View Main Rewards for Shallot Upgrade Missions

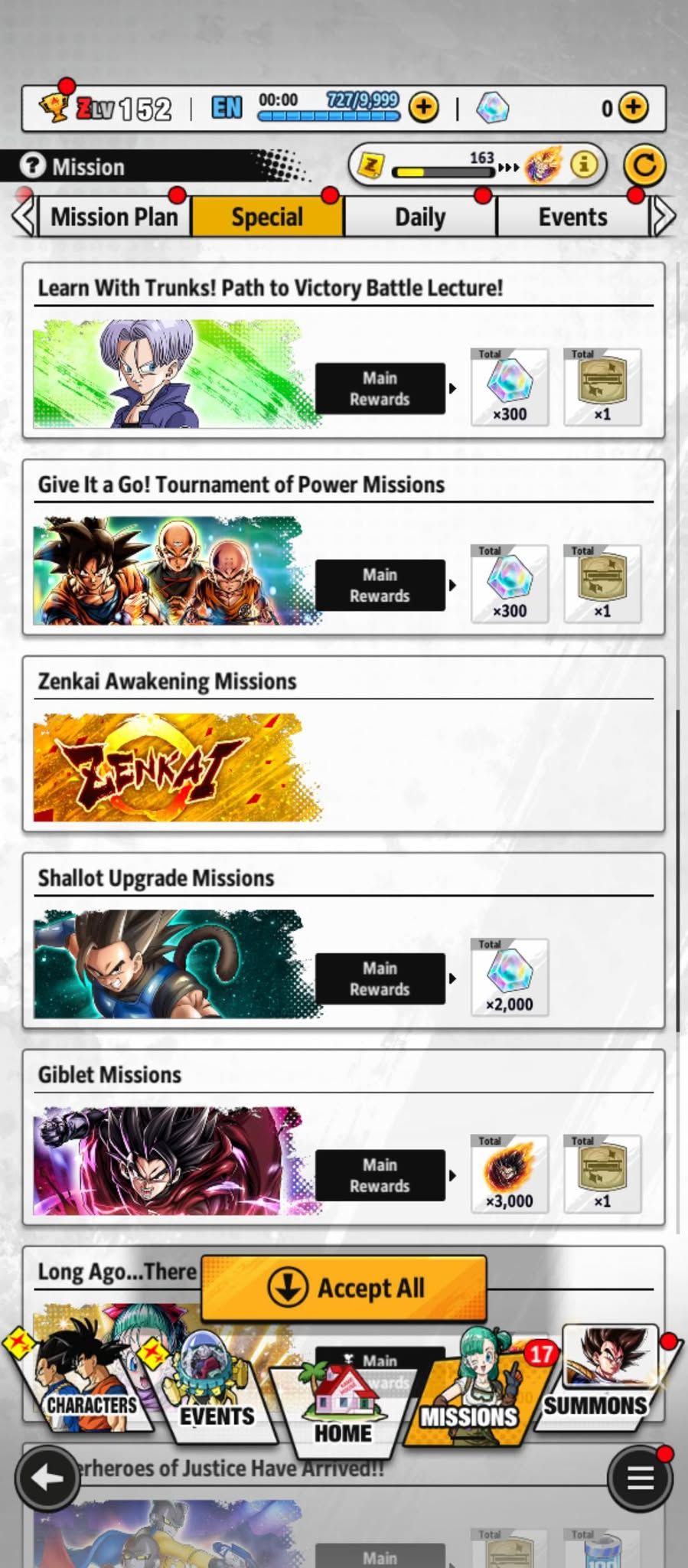(380, 979)
